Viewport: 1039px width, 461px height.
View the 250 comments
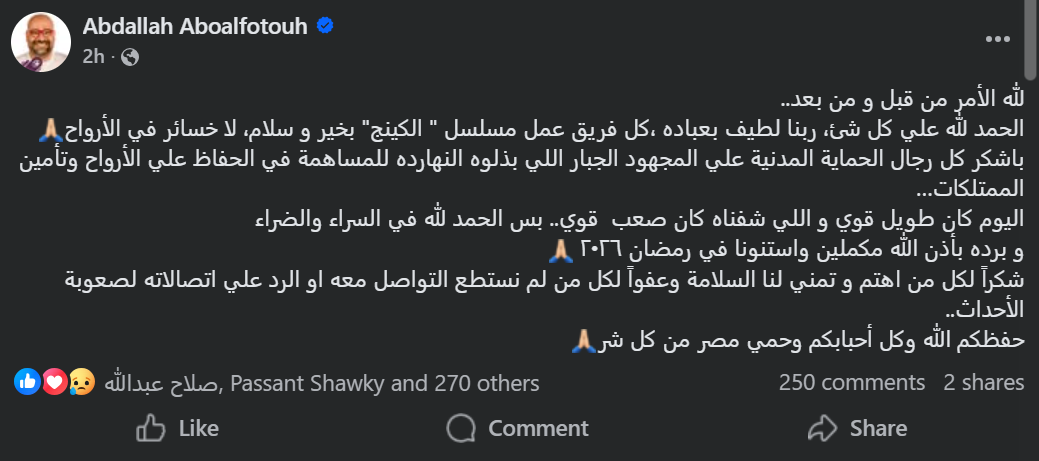pos(851,383)
